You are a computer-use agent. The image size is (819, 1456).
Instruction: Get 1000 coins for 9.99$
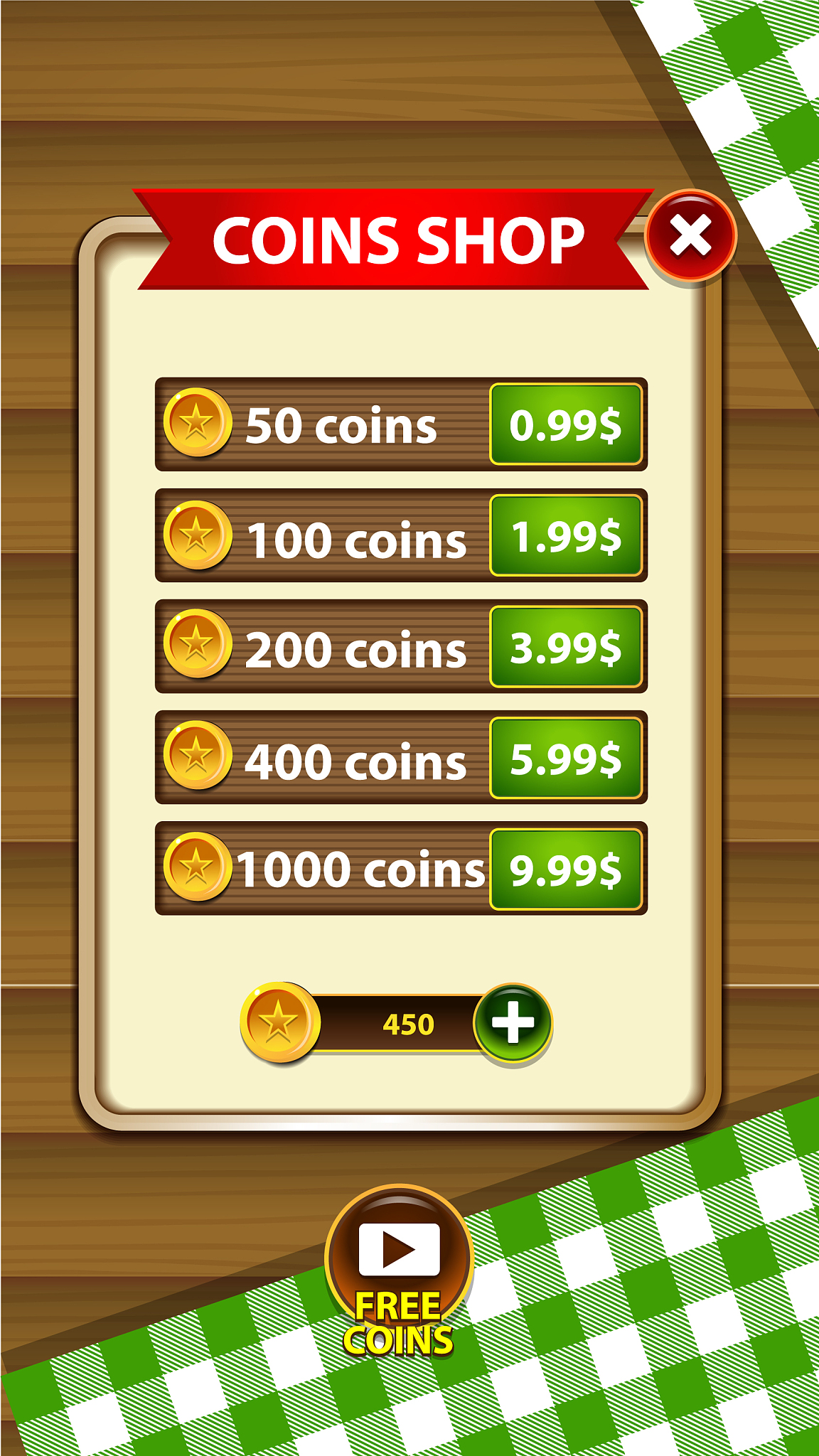coord(566,869)
